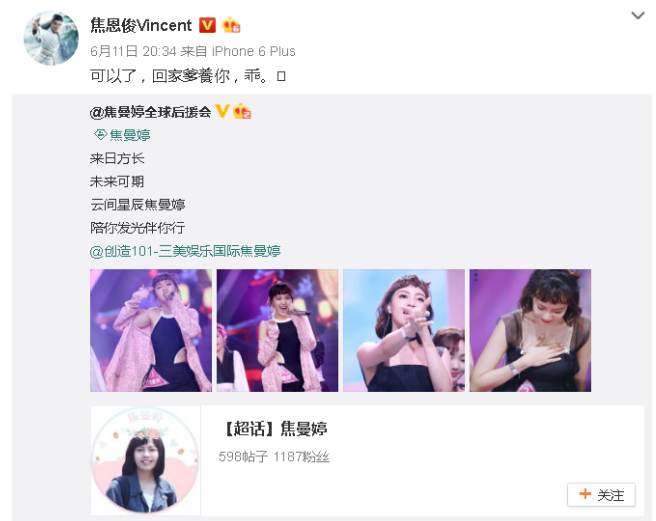The width and height of the screenshot is (656, 521).
Task: View the photo with hand on chest
Action: [x=530, y=330]
